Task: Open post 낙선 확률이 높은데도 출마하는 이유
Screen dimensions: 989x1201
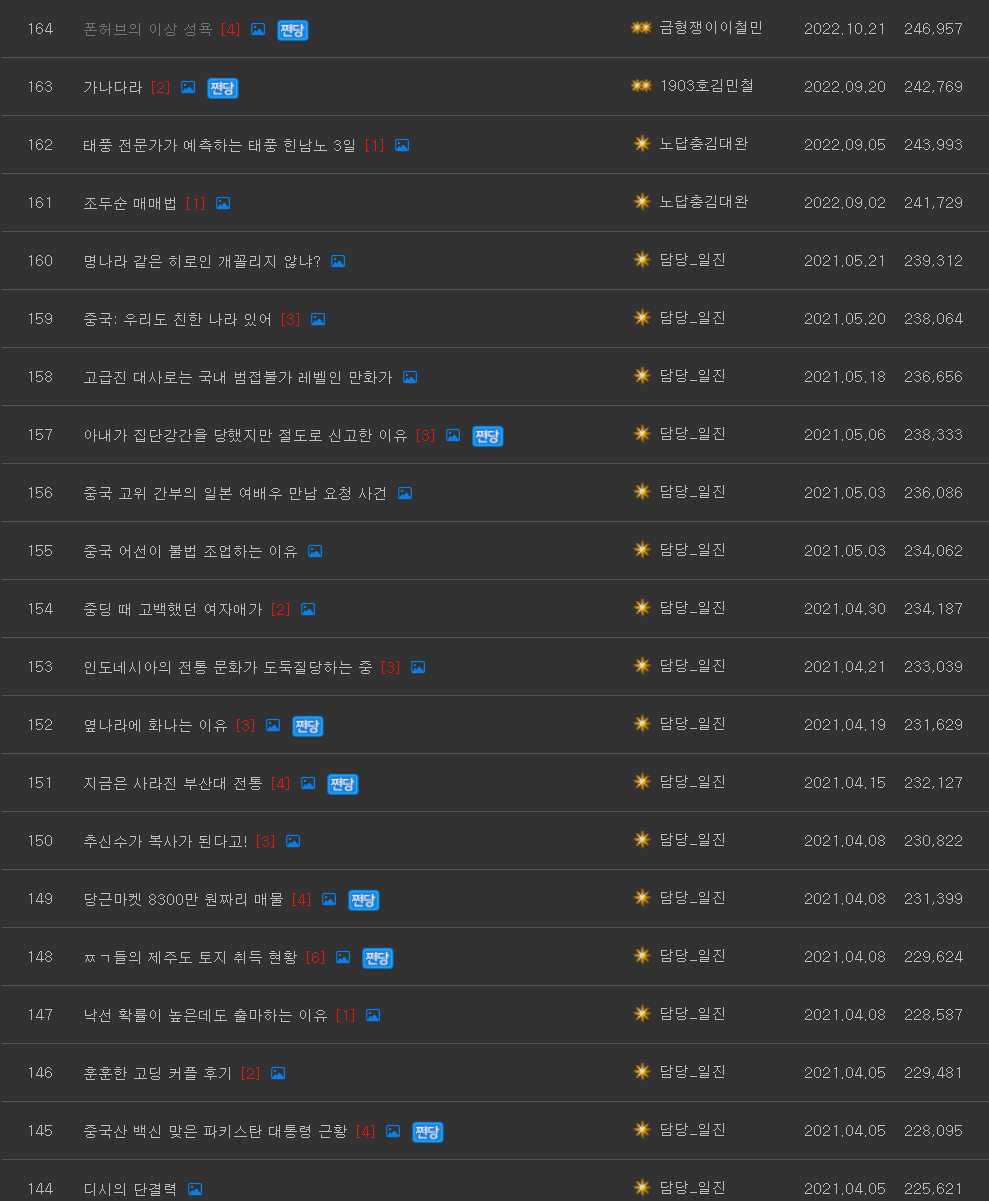Action: 205,1016
